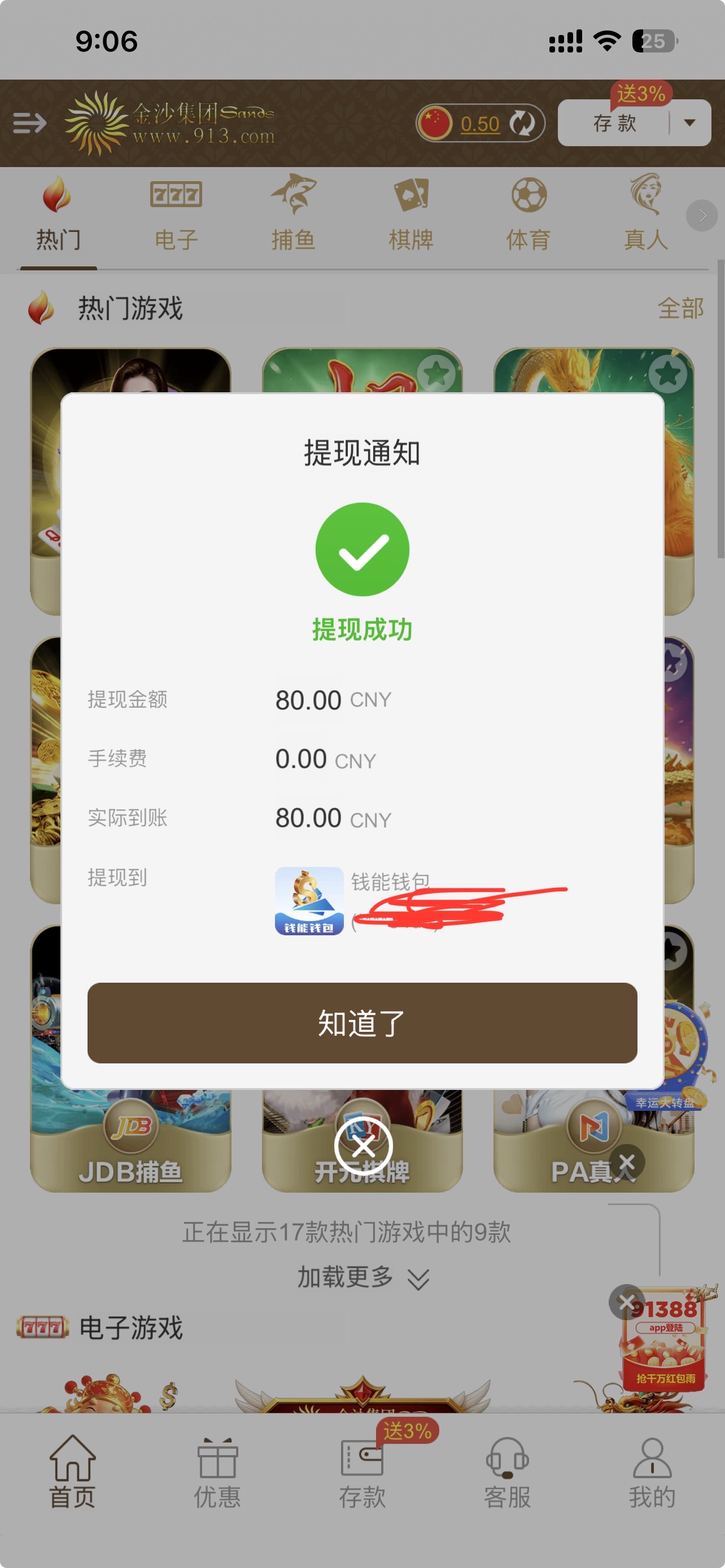Contact 客服 customer service

click(x=507, y=1470)
